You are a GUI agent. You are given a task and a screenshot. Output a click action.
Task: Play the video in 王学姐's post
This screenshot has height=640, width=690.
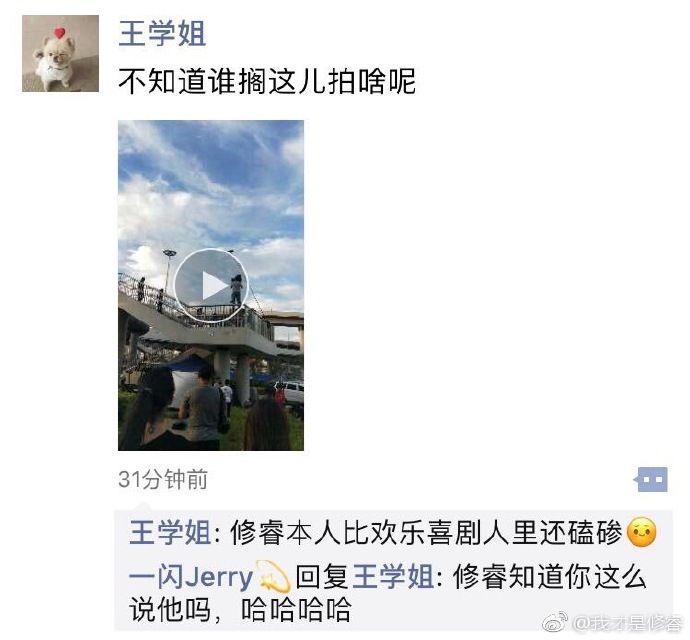tap(210, 286)
